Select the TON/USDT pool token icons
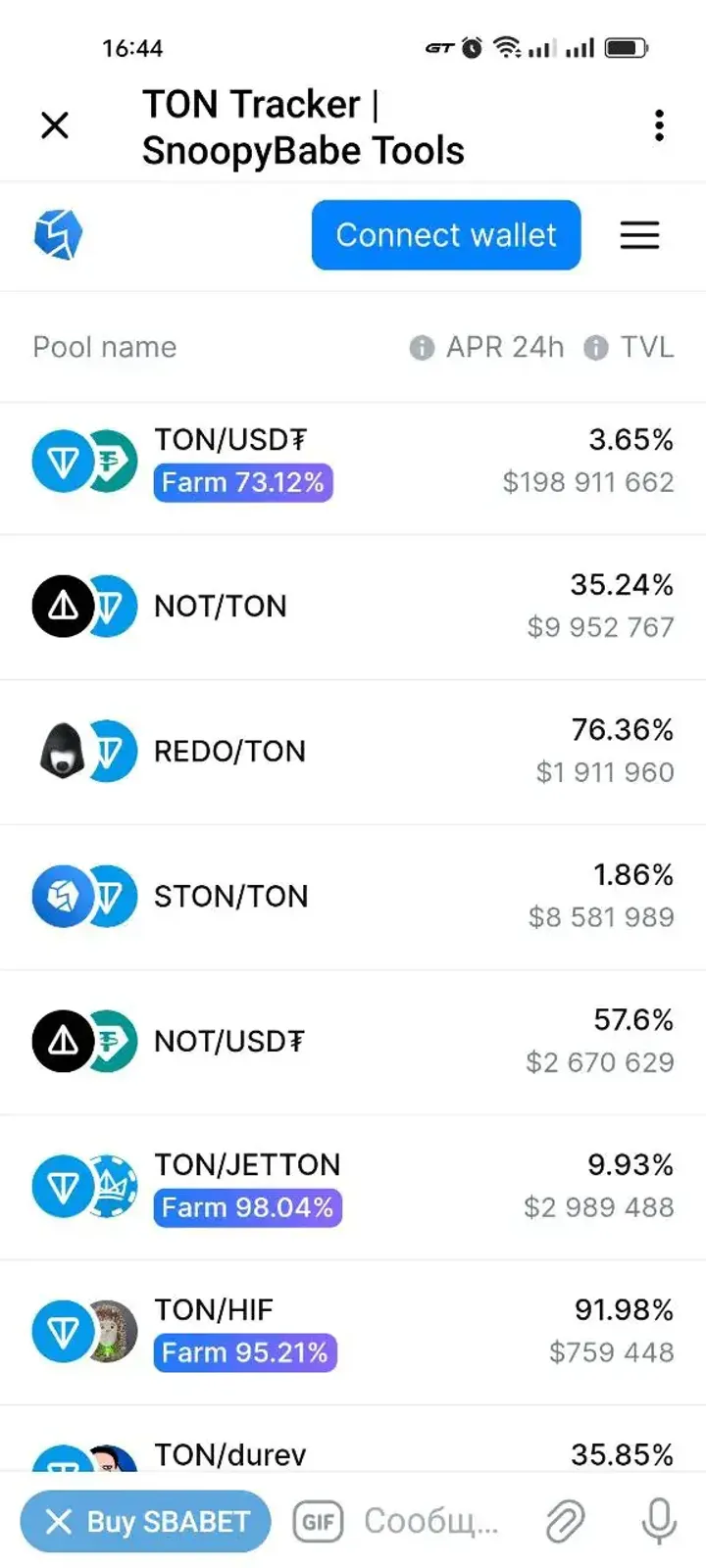The image size is (706, 1568). point(84,461)
